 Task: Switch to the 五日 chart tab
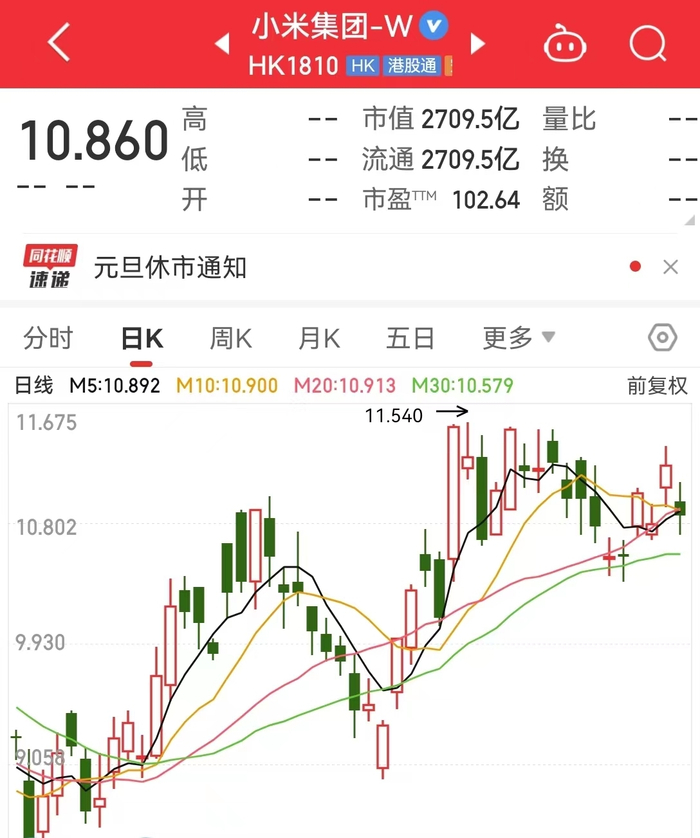click(410, 338)
